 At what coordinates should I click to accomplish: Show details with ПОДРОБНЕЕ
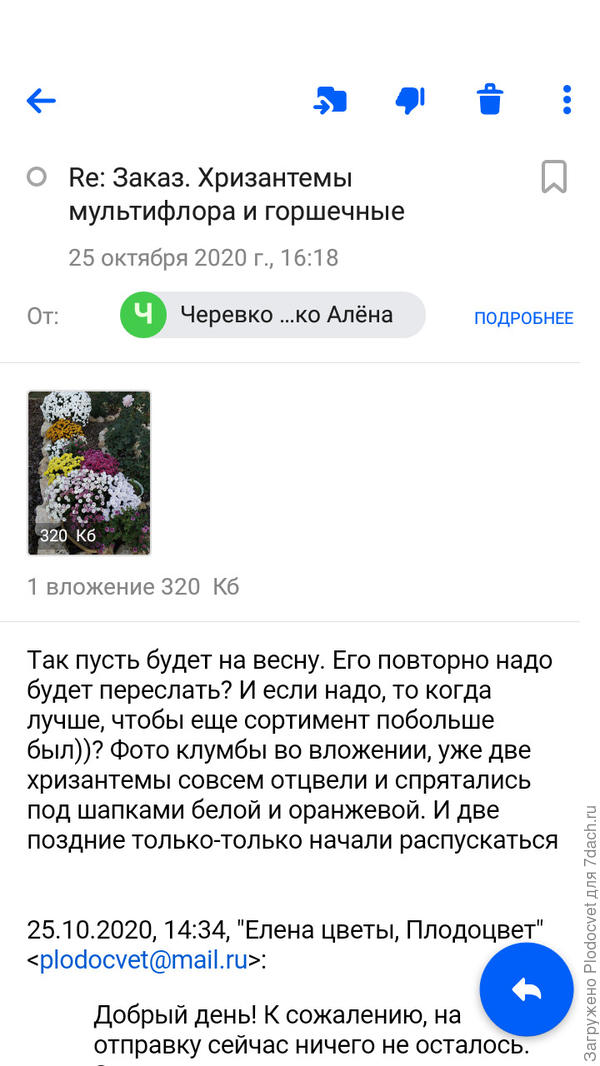(523, 318)
